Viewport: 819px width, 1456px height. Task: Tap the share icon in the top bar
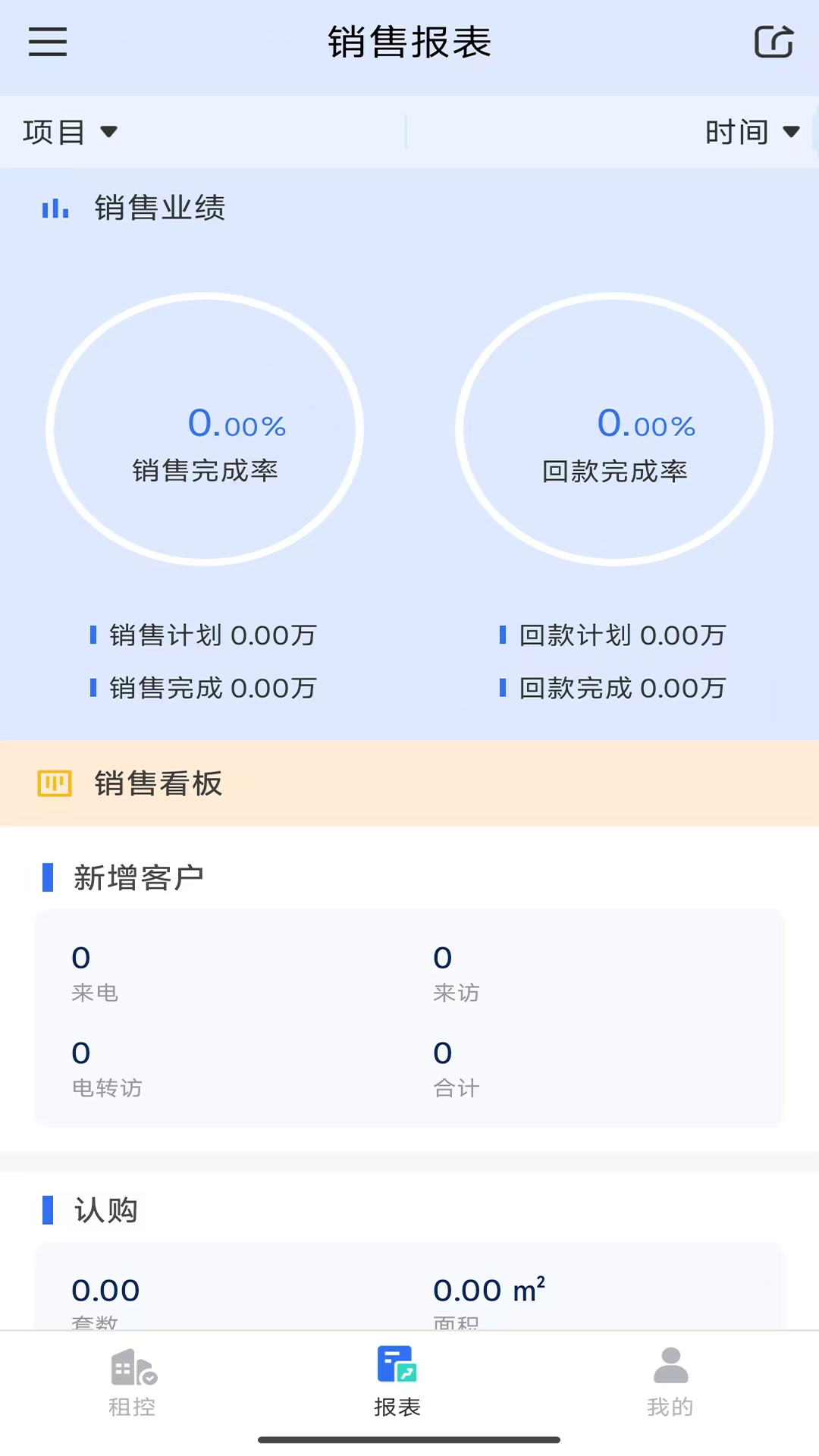[774, 43]
